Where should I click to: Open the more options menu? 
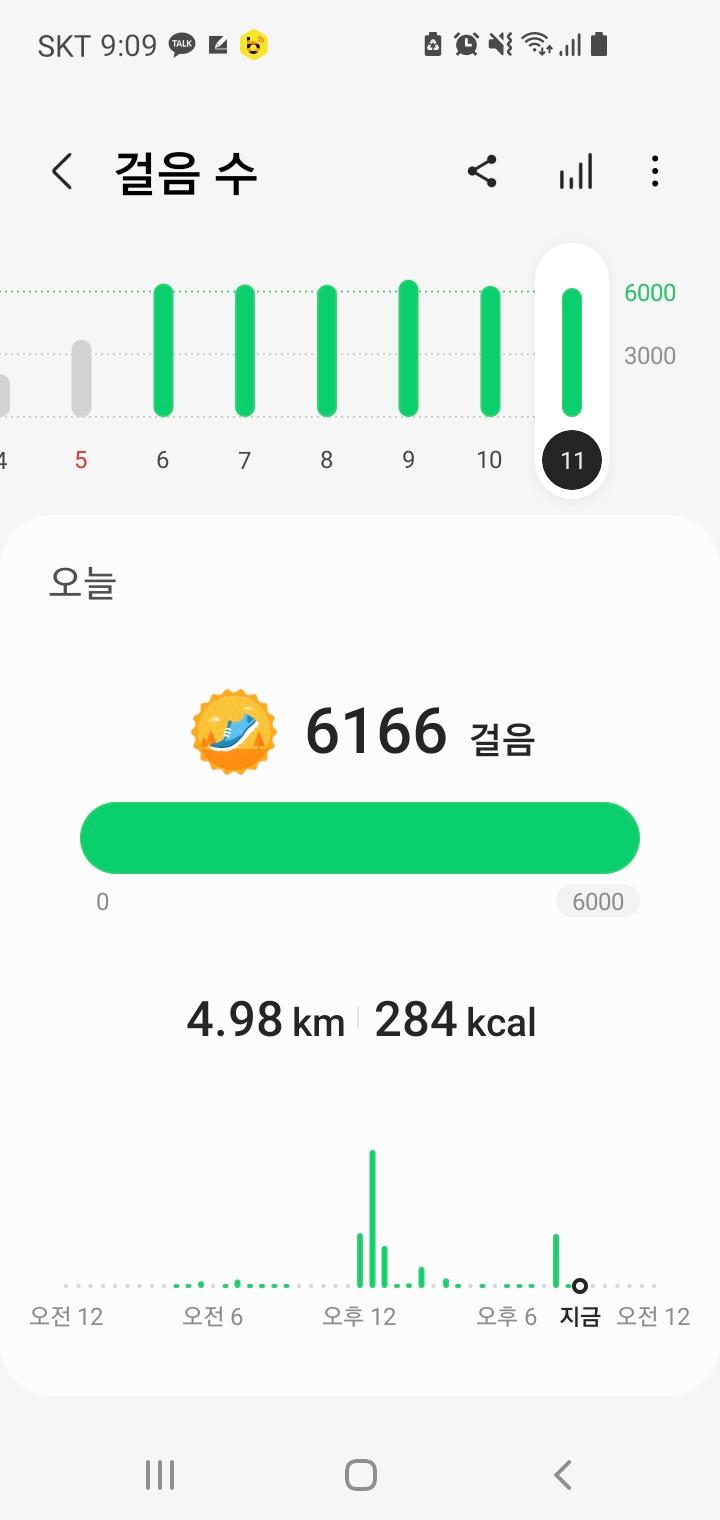tap(655, 172)
